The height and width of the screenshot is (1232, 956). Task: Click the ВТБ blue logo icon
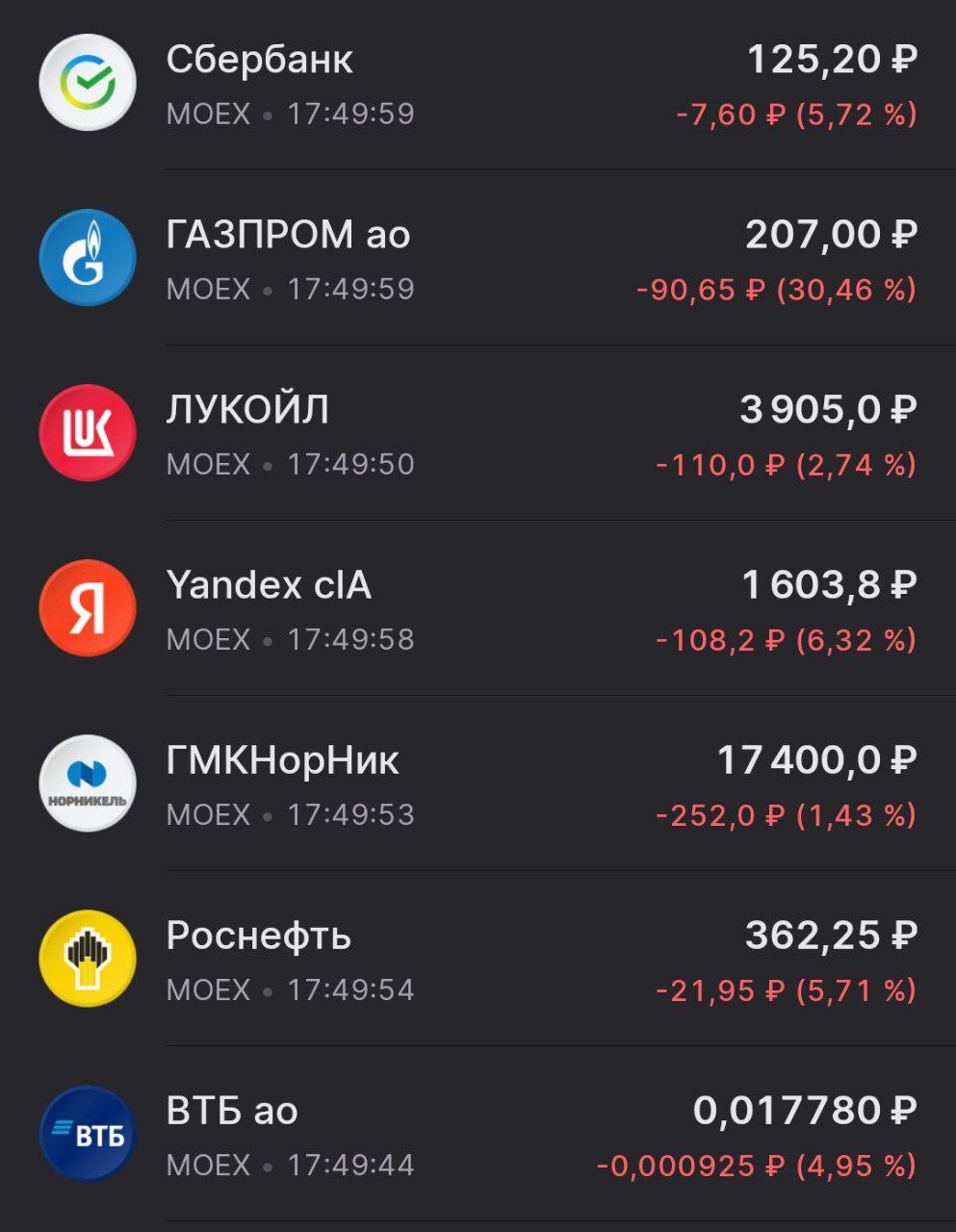[88, 1132]
